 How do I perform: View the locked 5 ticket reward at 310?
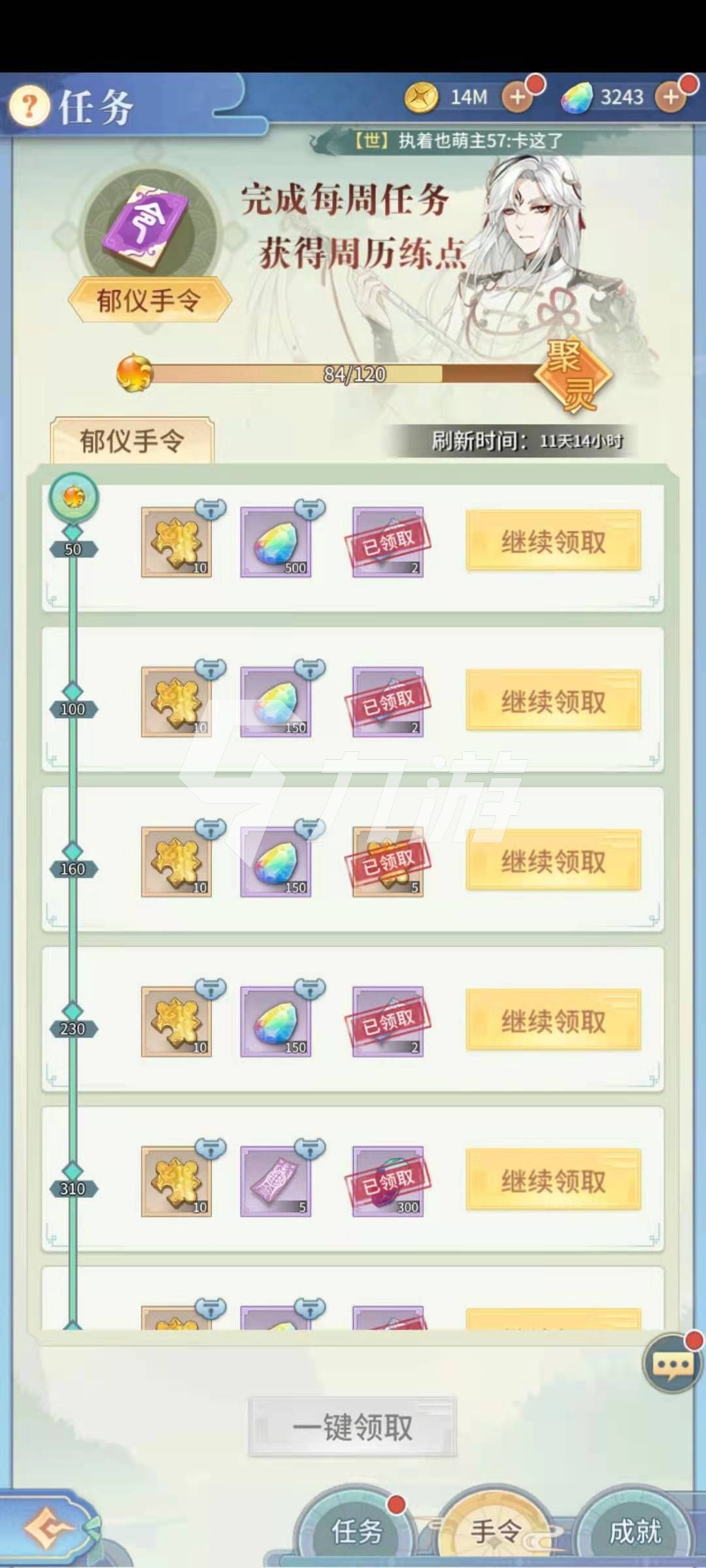pyautogui.click(x=275, y=1182)
